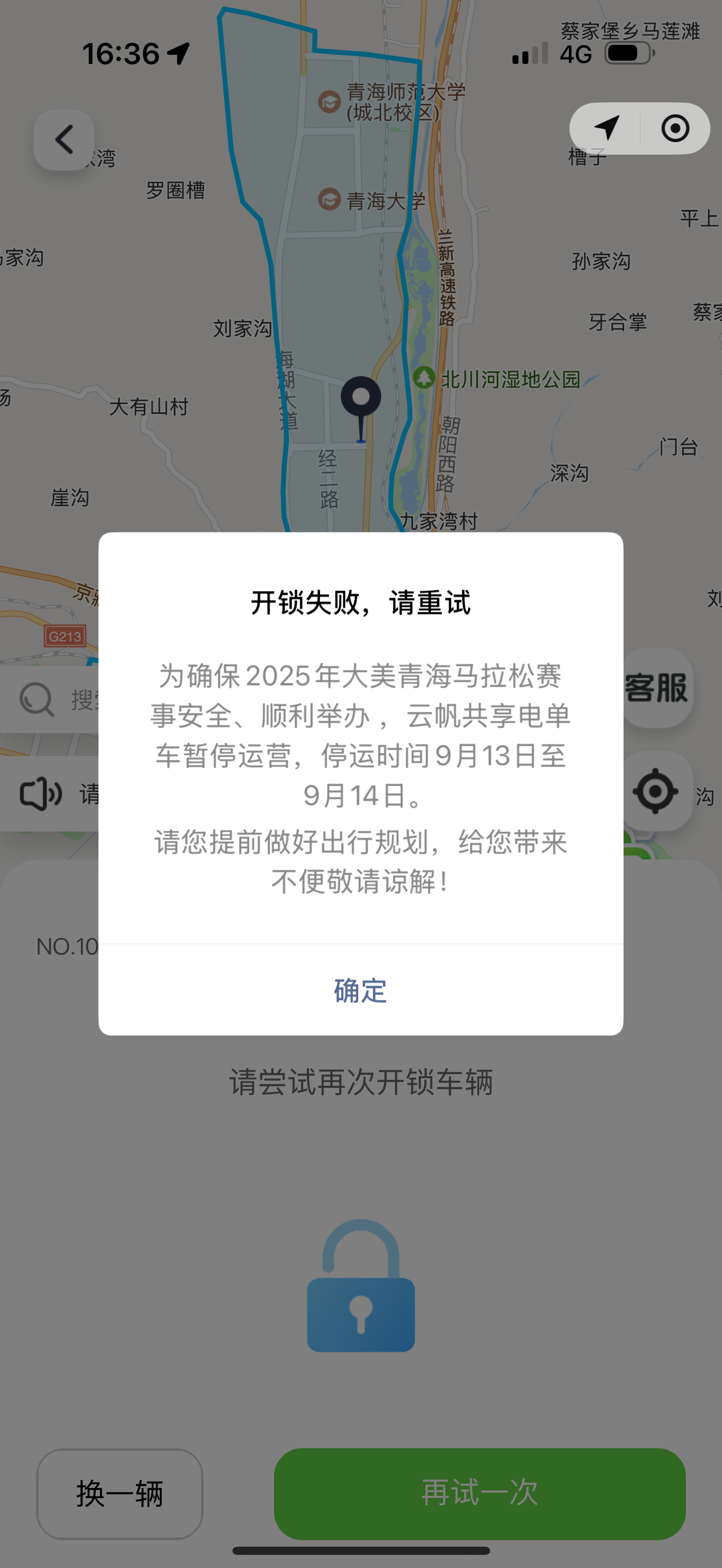
Task: Confirm the dialog with 确定
Action: coord(360,990)
